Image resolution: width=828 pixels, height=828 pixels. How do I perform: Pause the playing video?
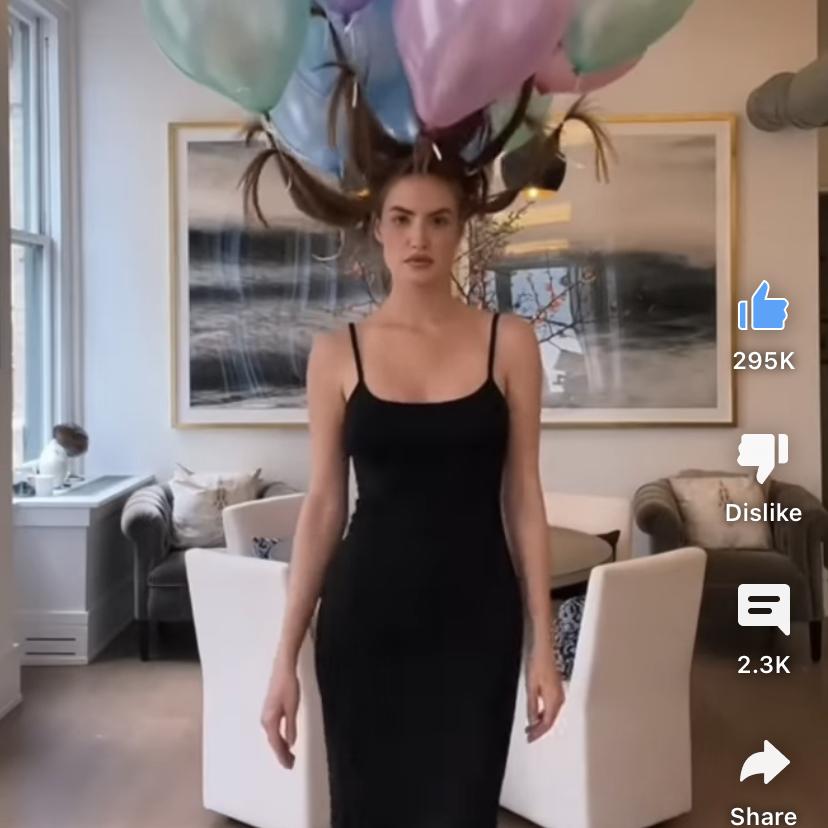tap(400, 450)
